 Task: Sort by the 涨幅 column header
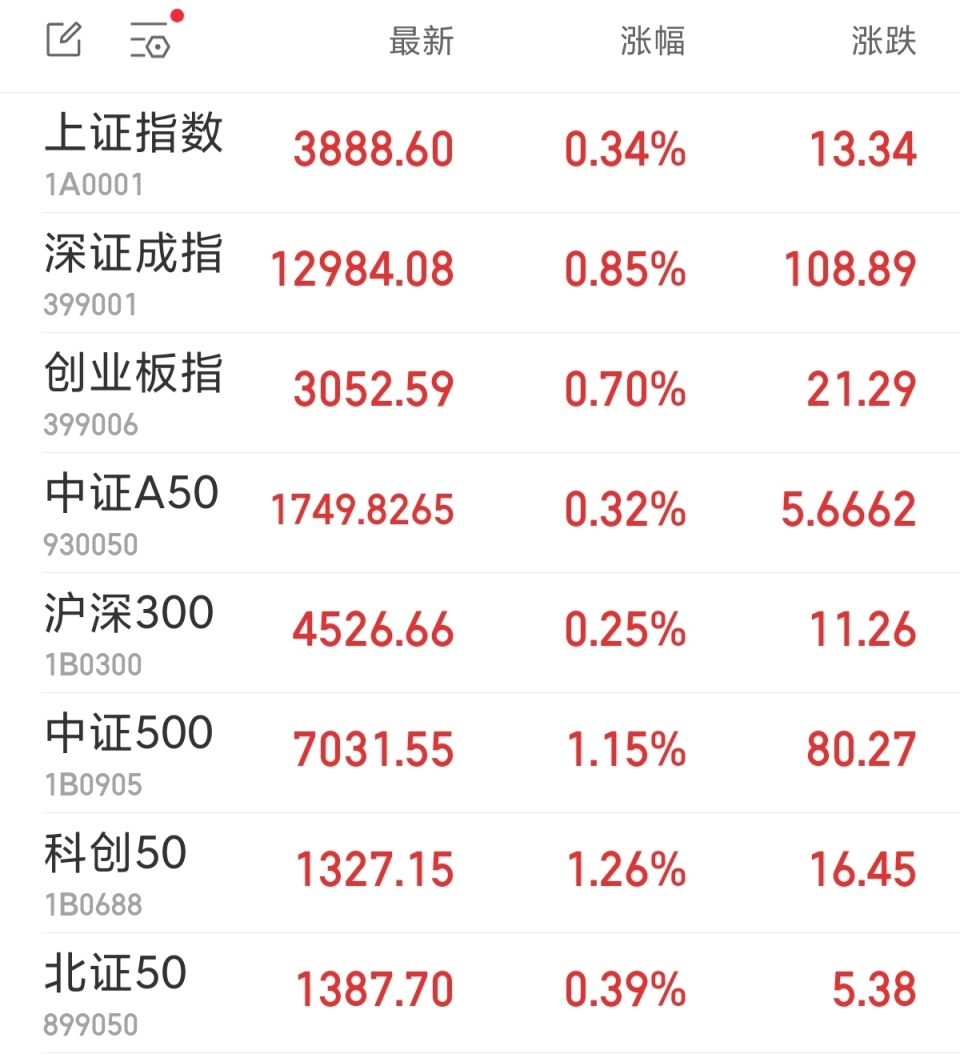[651, 42]
